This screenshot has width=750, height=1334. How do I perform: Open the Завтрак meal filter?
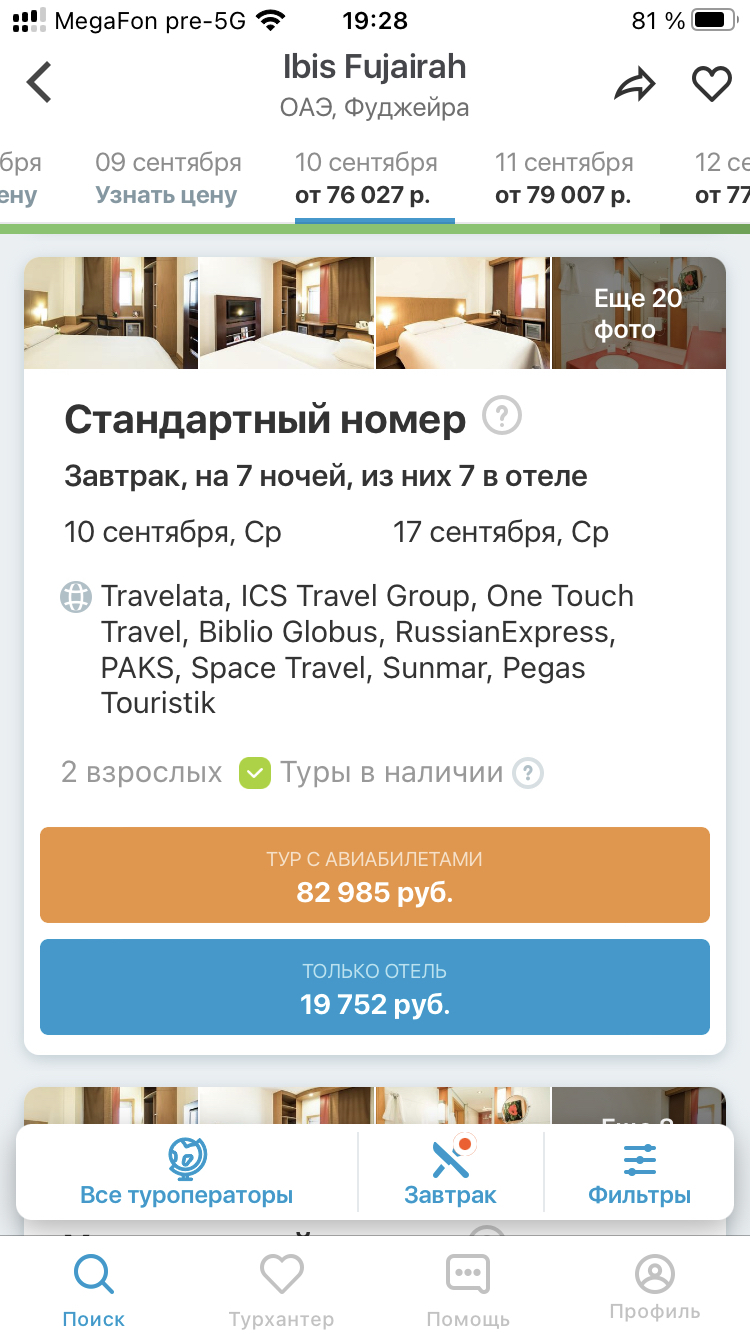(450, 1173)
